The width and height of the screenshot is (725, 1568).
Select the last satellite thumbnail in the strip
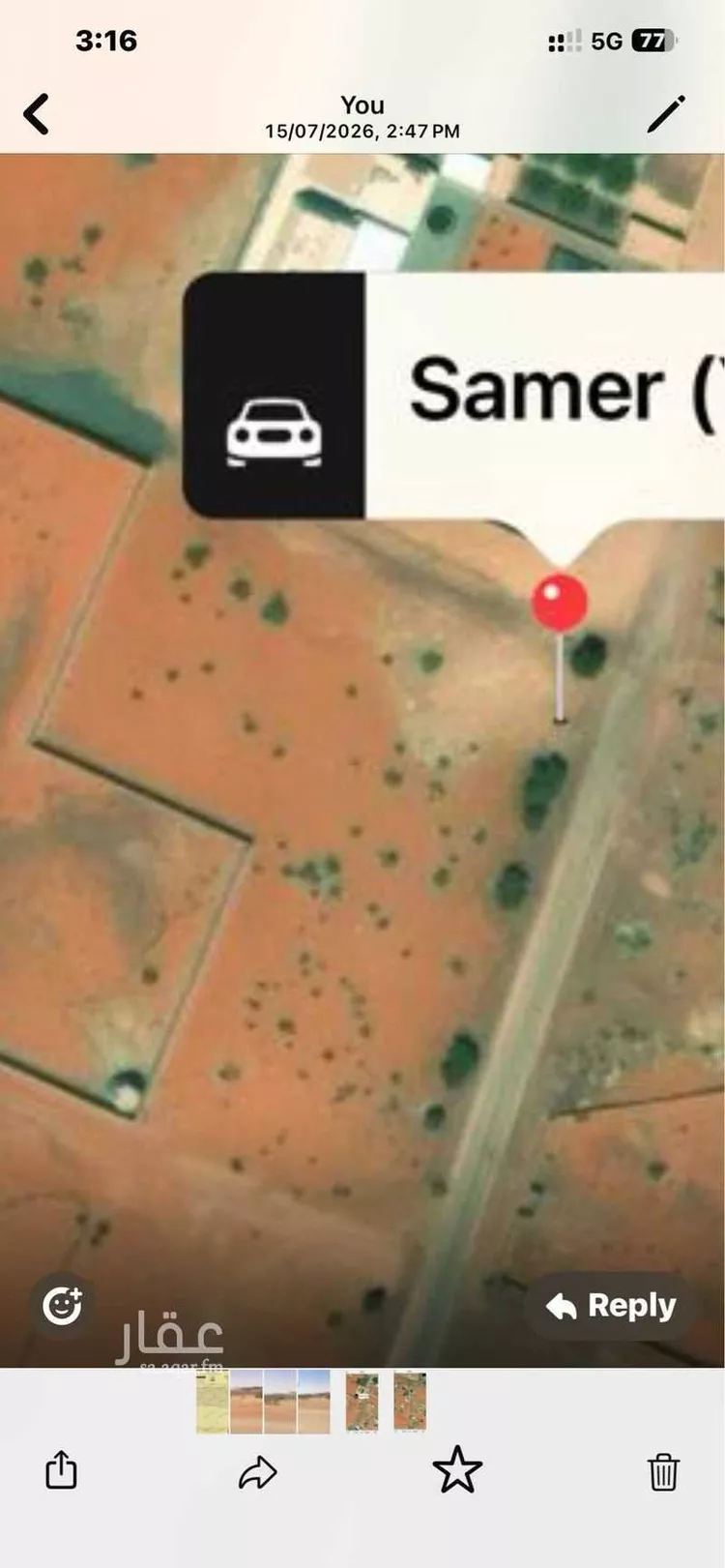pyautogui.click(x=410, y=1401)
